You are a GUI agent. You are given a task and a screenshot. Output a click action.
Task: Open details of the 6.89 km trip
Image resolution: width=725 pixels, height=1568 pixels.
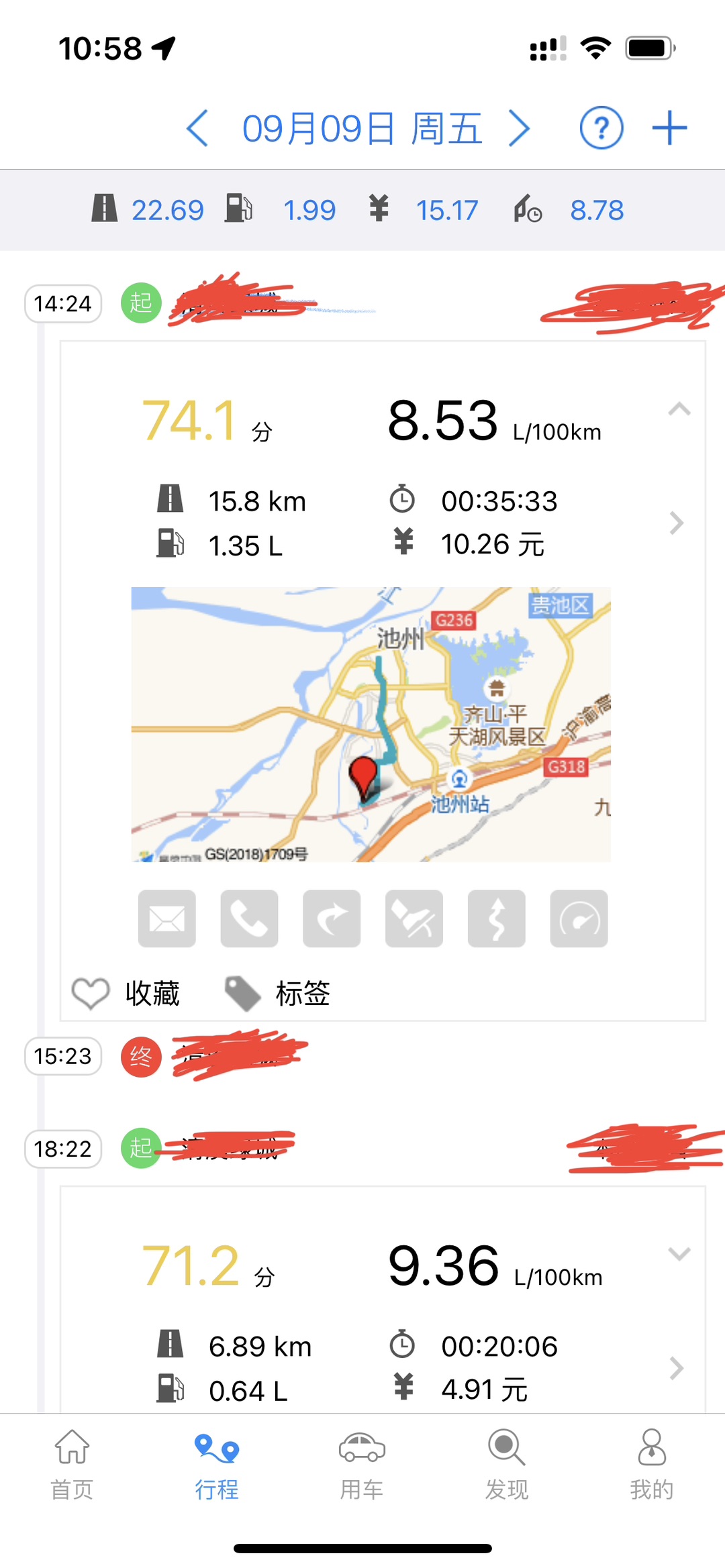click(x=676, y=1367)
